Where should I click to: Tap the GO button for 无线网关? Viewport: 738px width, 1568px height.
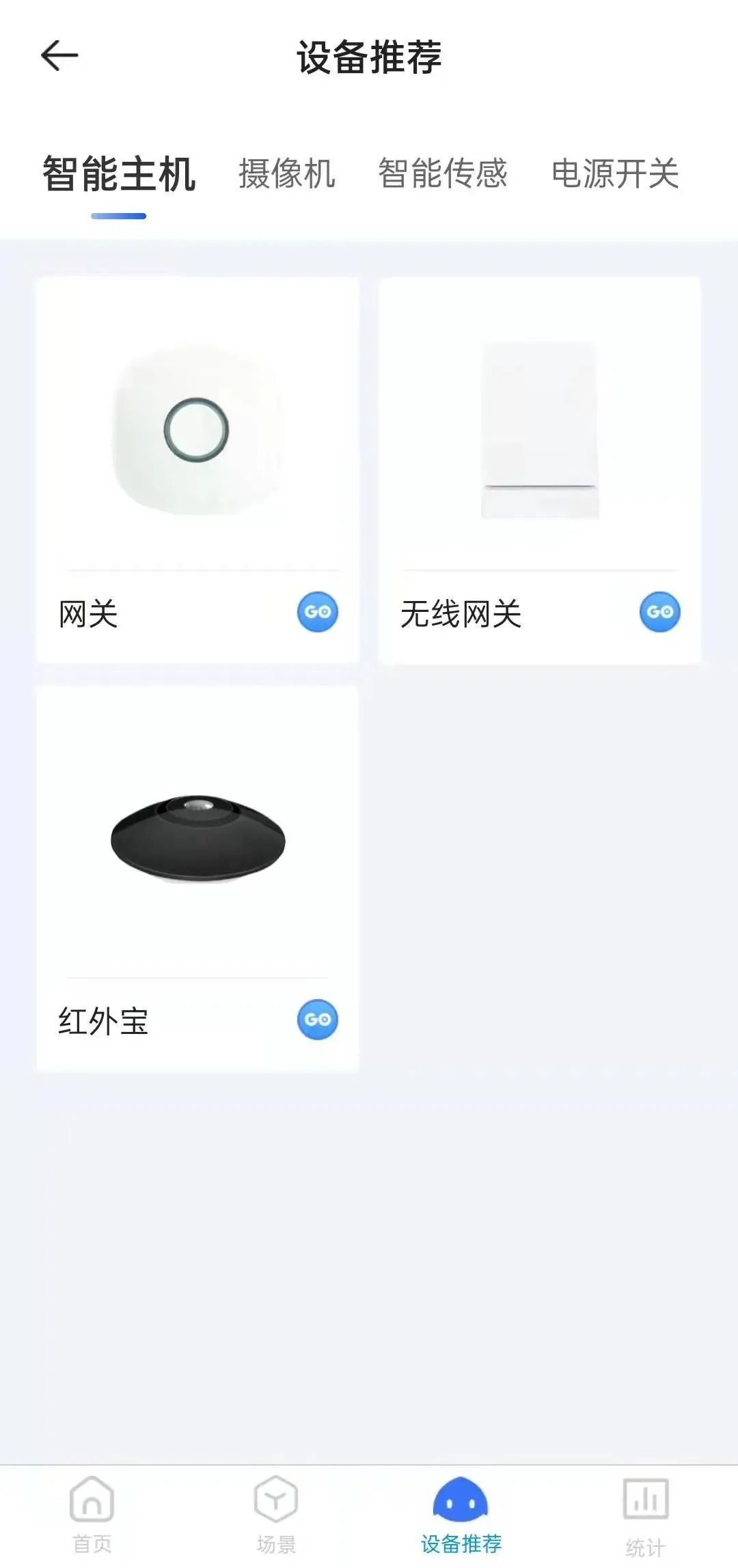coord(660,612)
